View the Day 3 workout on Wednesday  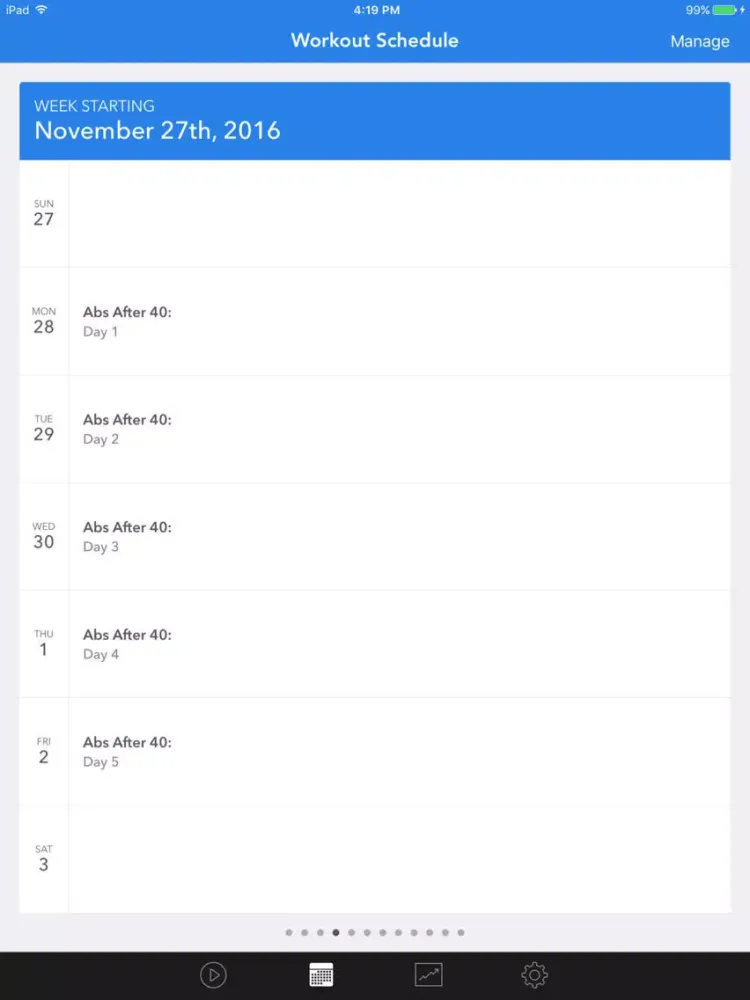[128, 537]
